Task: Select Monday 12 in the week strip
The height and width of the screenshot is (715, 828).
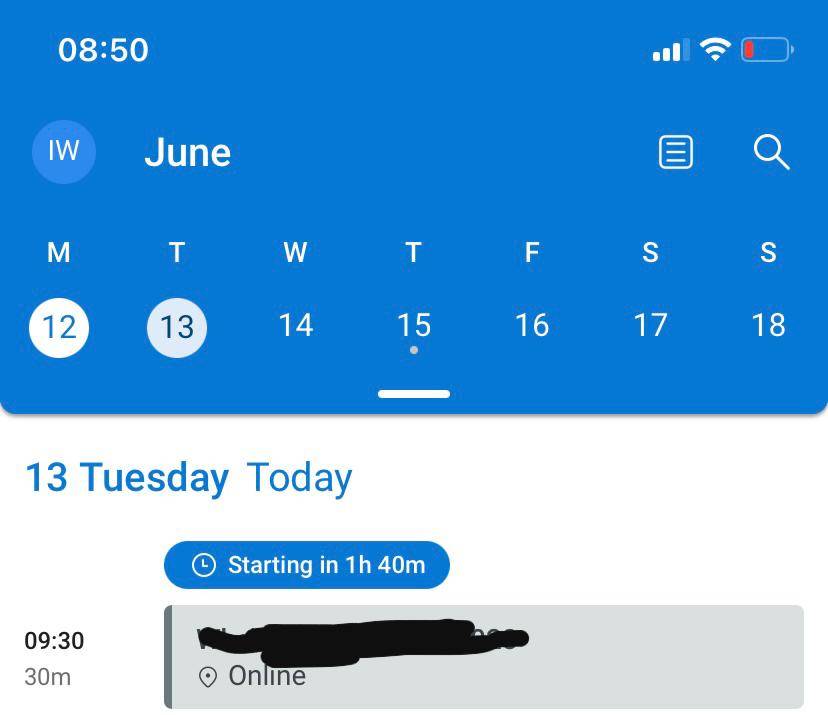Action: [59, 327]
